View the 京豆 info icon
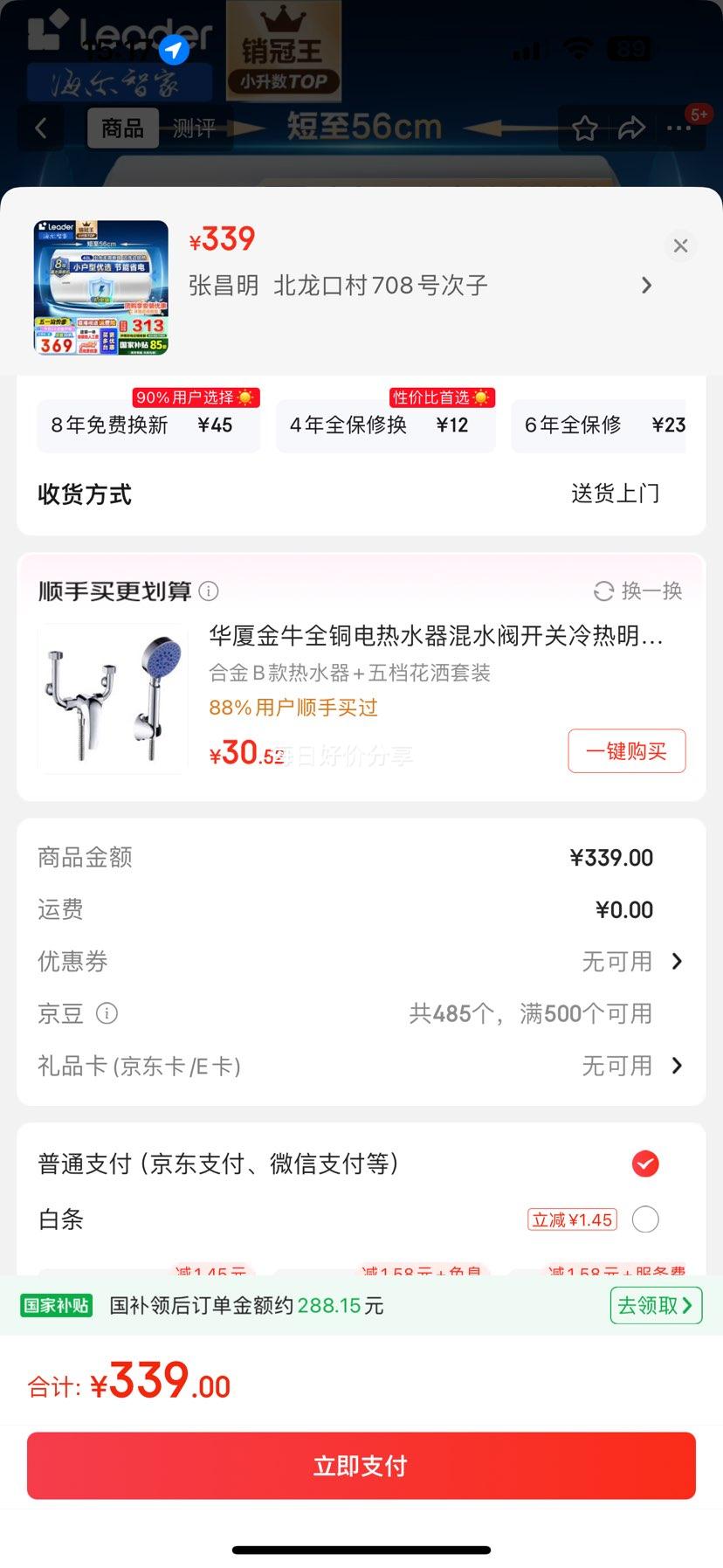The height and width of the screenshot is (1568, 723). pyautogui.click(x=107, y=1013)
